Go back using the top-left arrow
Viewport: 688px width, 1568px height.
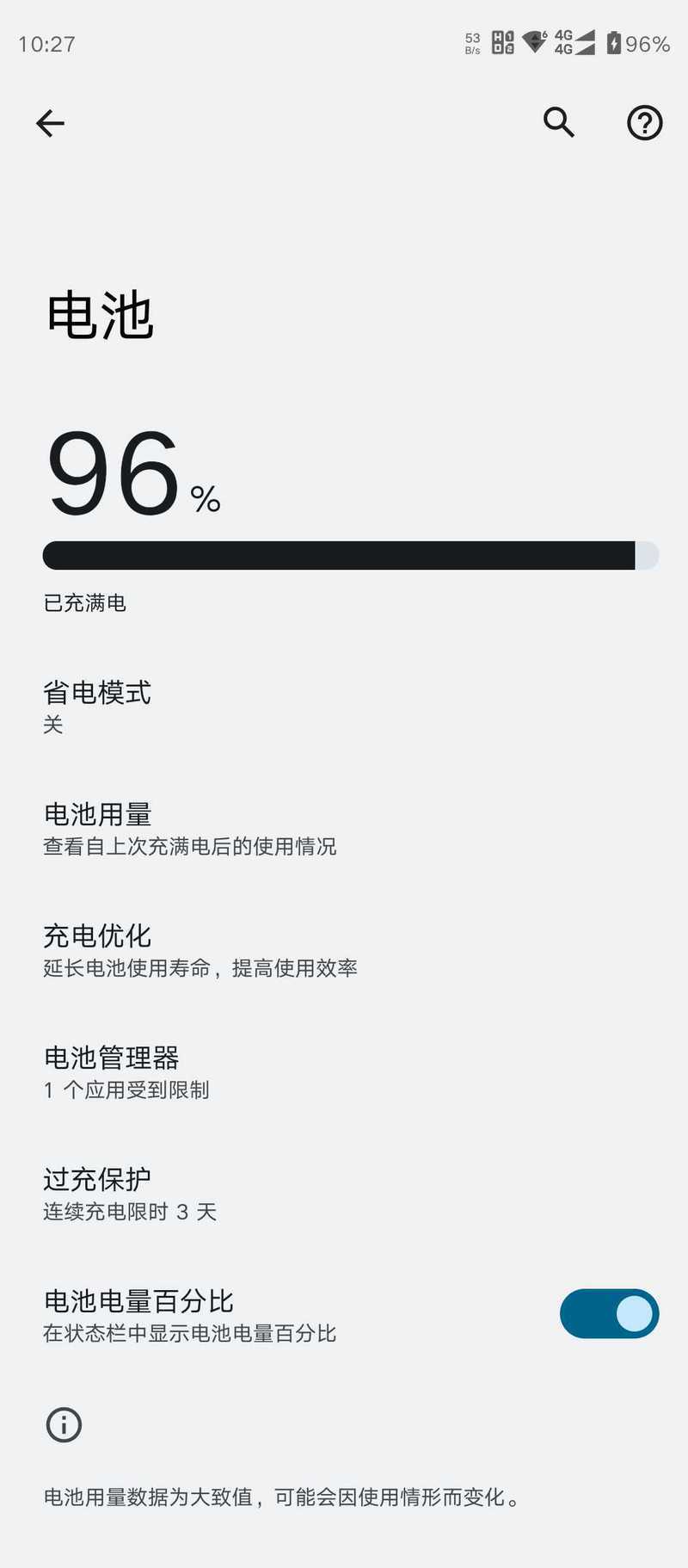point(50,123)
